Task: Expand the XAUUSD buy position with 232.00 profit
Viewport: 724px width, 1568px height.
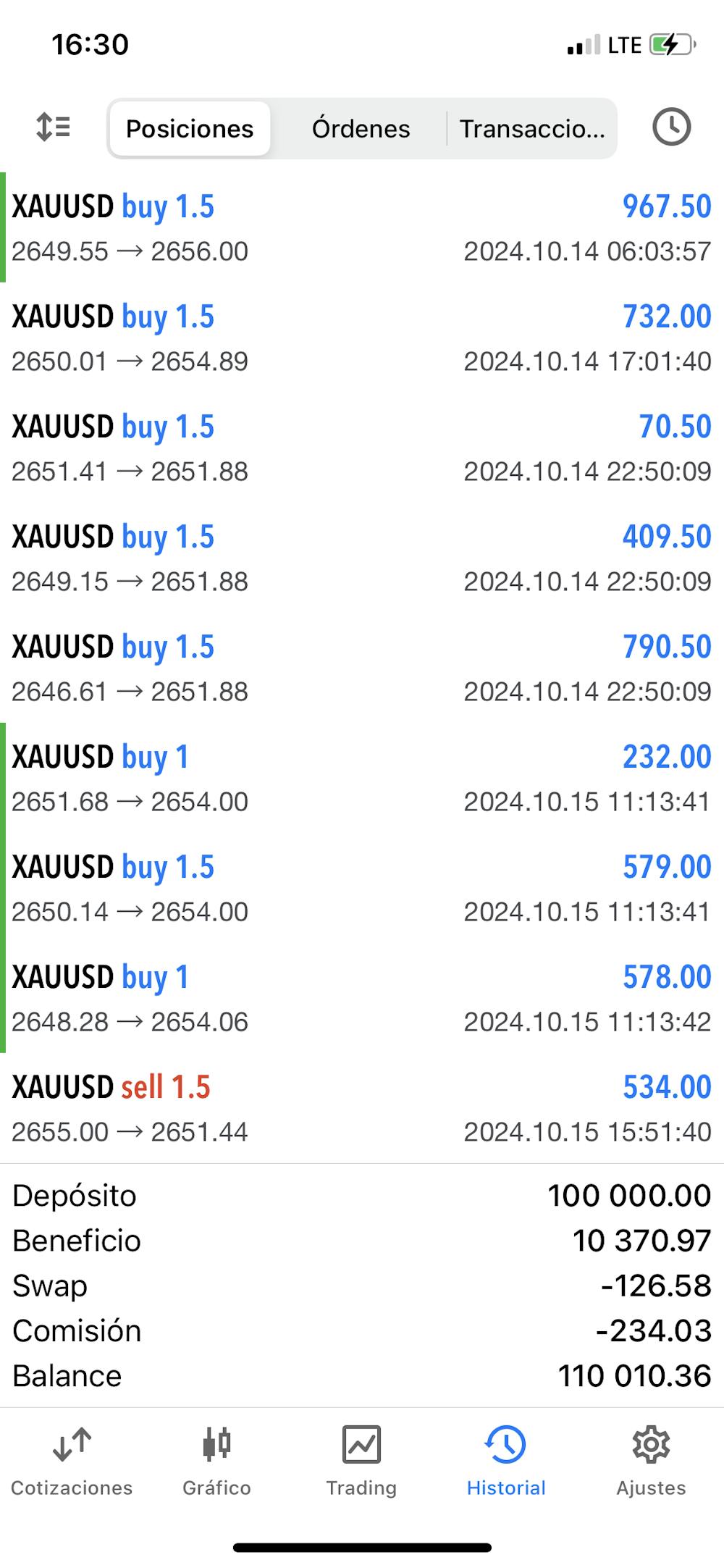Action: coord(362,779)
